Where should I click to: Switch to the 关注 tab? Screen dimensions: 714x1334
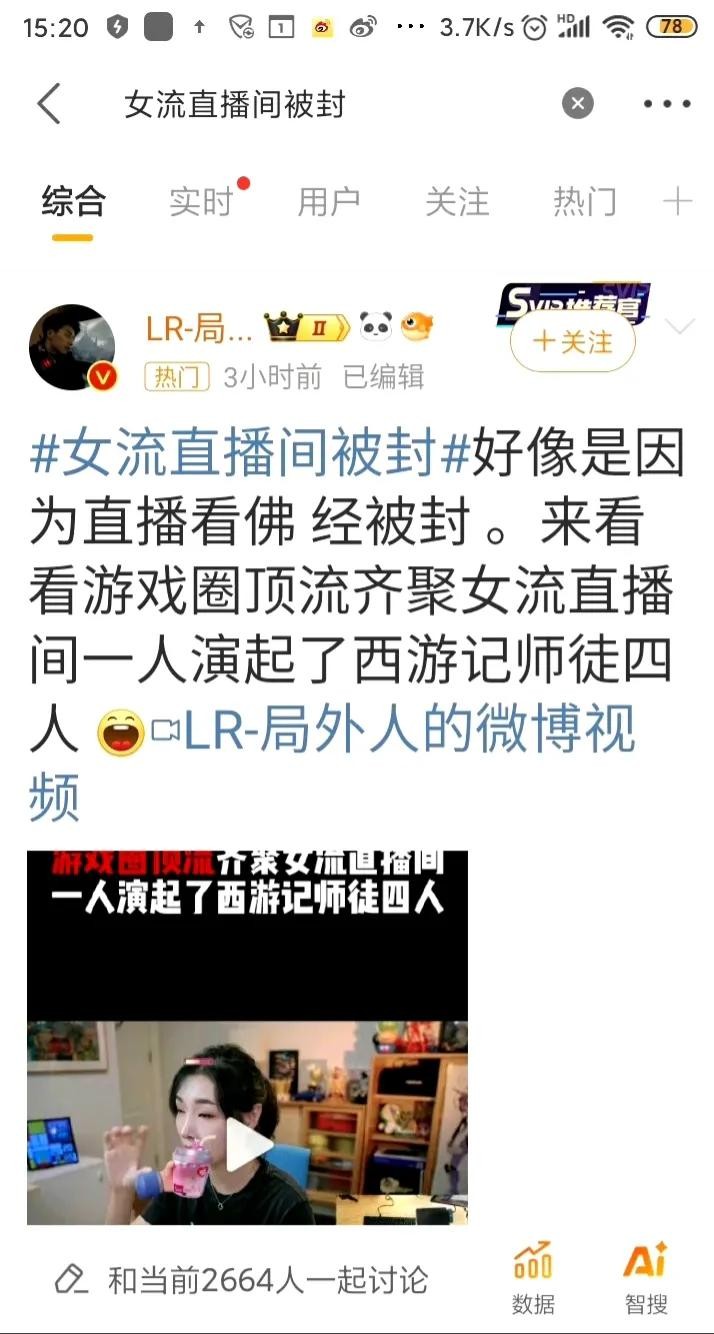457,202
